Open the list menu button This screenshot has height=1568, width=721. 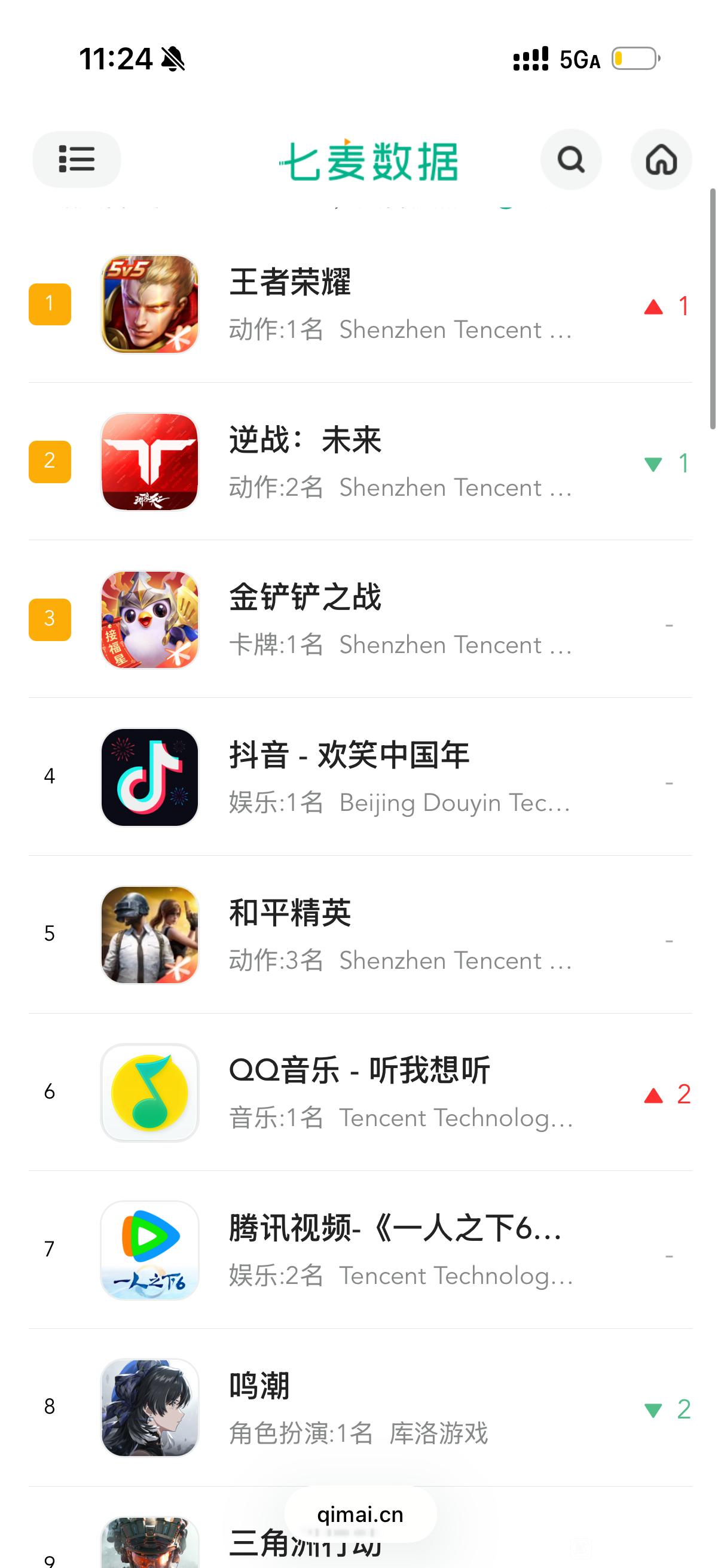[x=77, y=160]
